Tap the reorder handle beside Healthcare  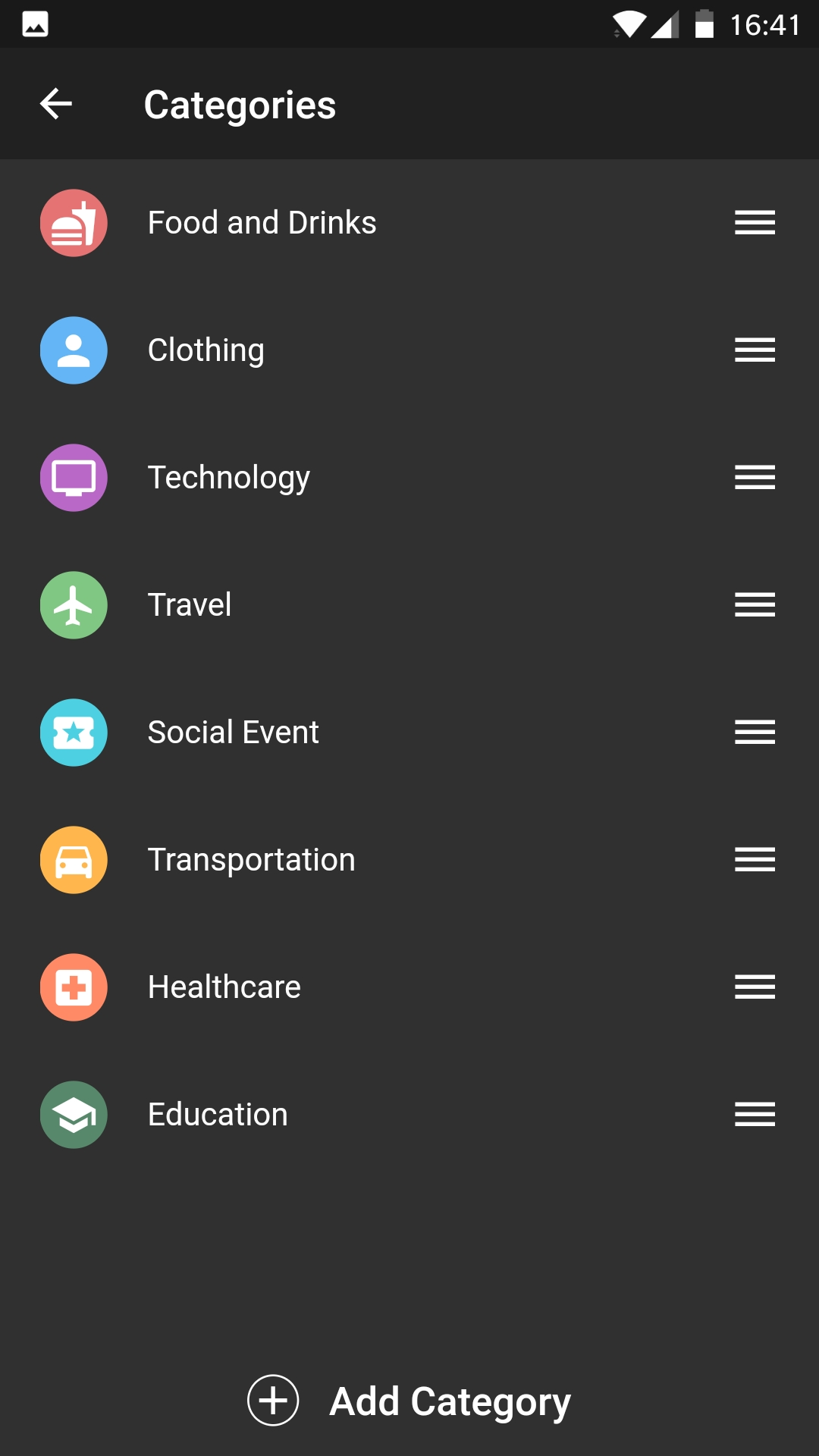click(755, 987)
